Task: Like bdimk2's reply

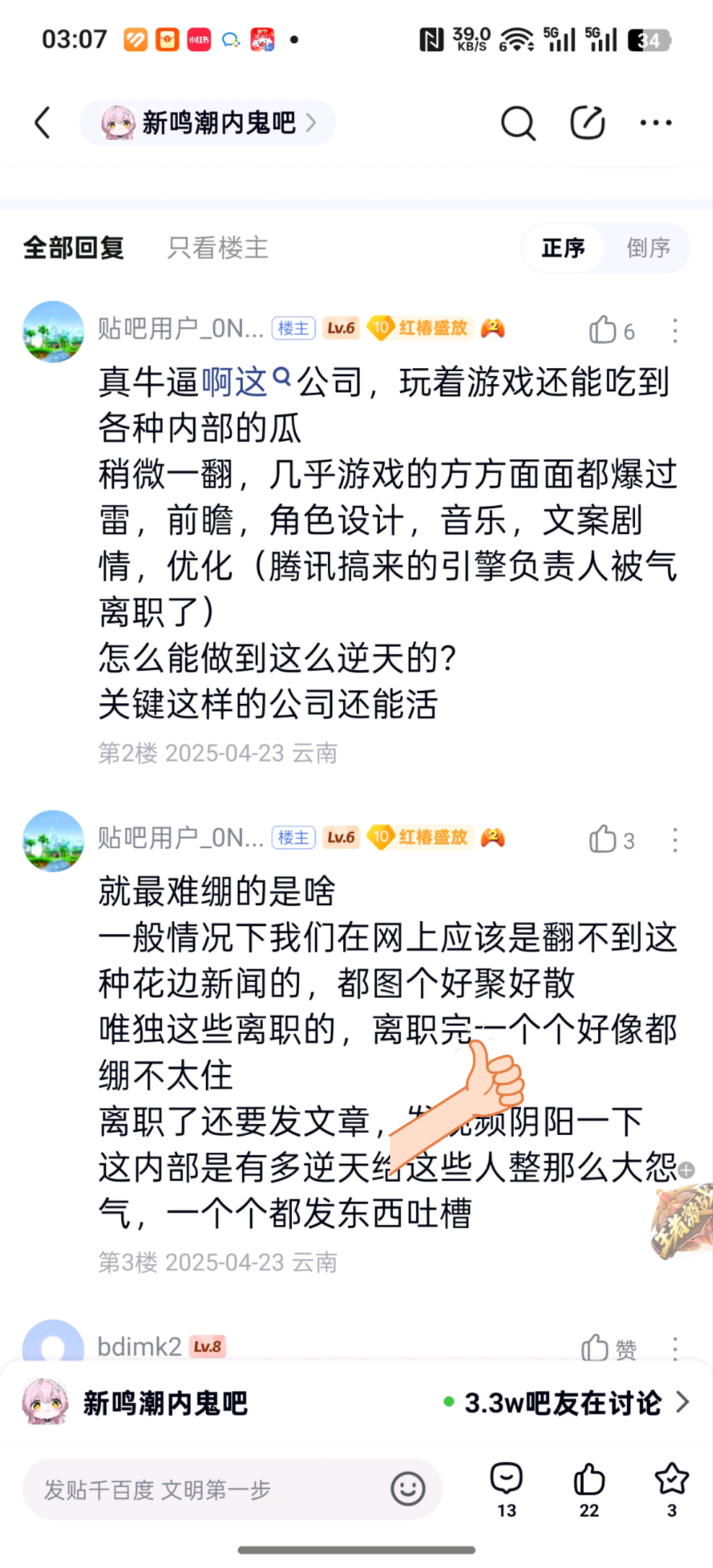Action: (597, 1348)
